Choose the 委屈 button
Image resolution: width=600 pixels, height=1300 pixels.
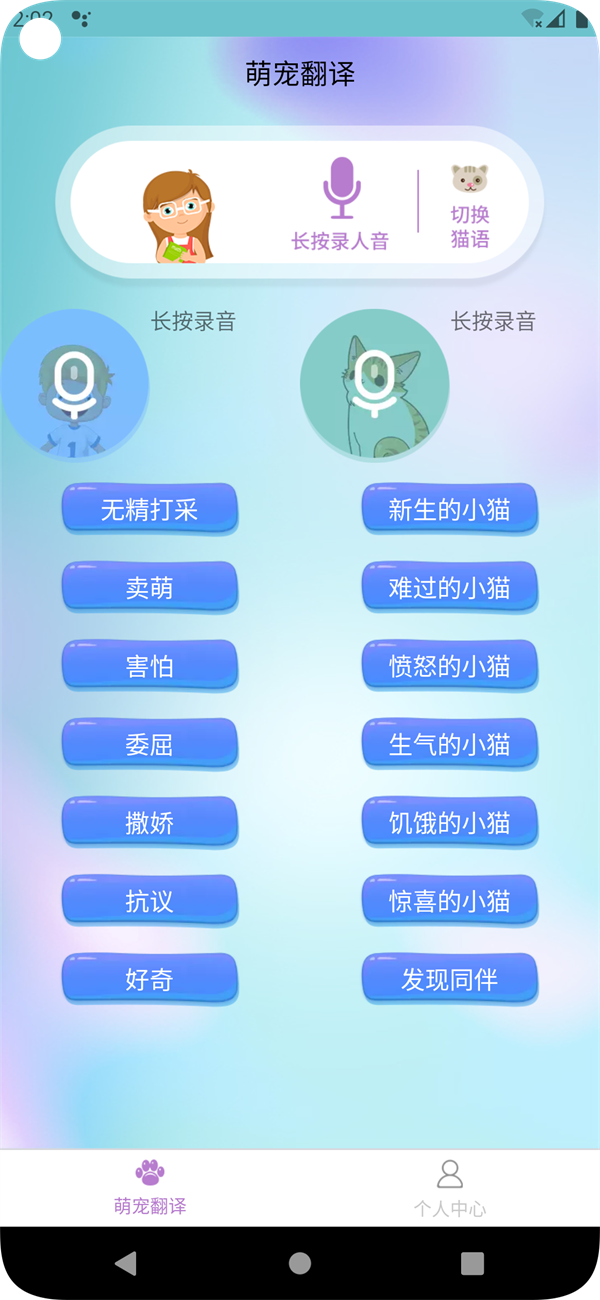click(150, 744)
